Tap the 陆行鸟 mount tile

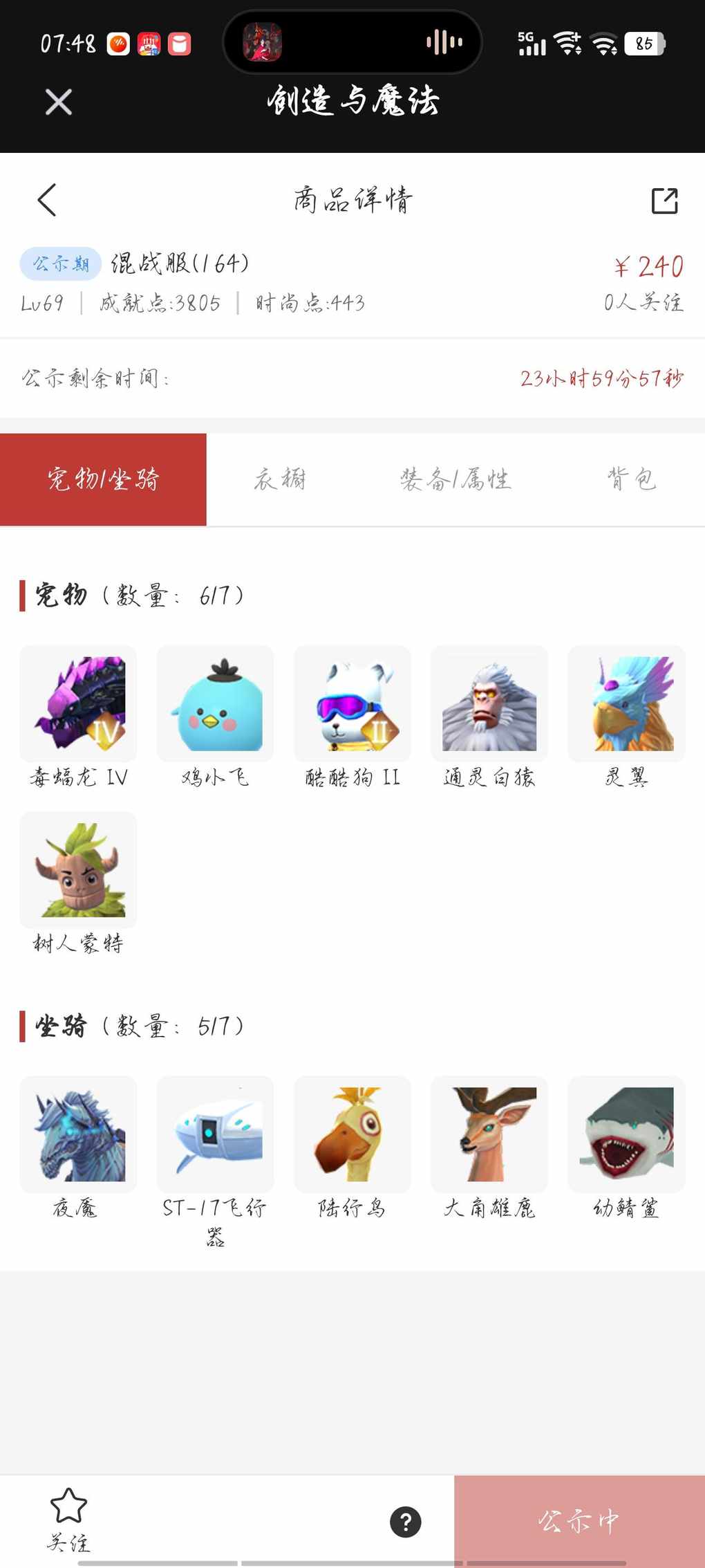click(x=352, y=1135)
